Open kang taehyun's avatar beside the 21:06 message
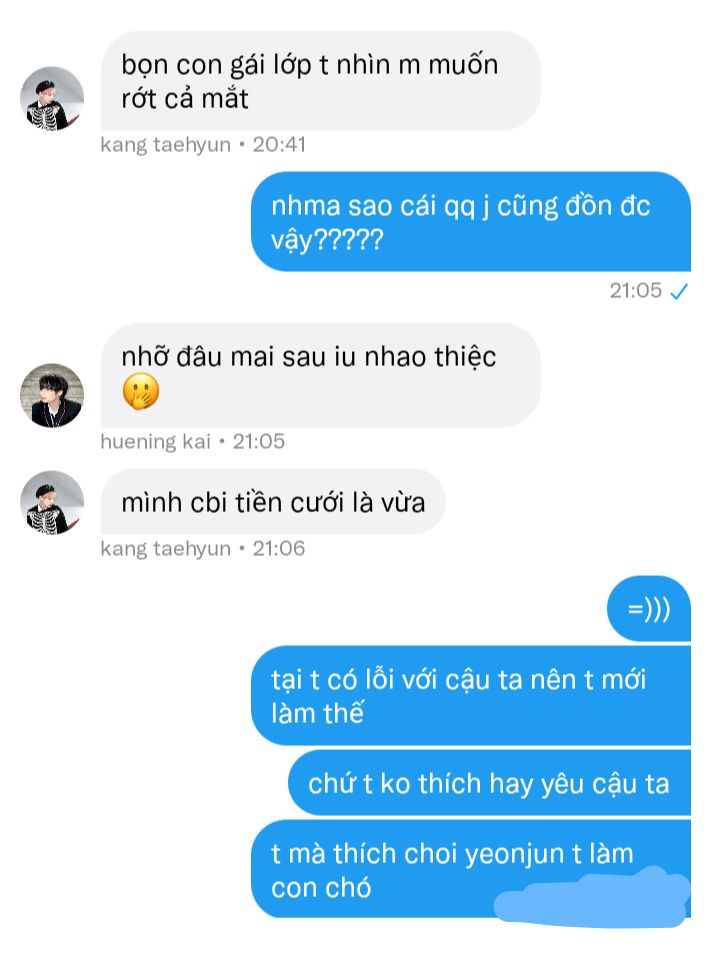 coord(52,503)
